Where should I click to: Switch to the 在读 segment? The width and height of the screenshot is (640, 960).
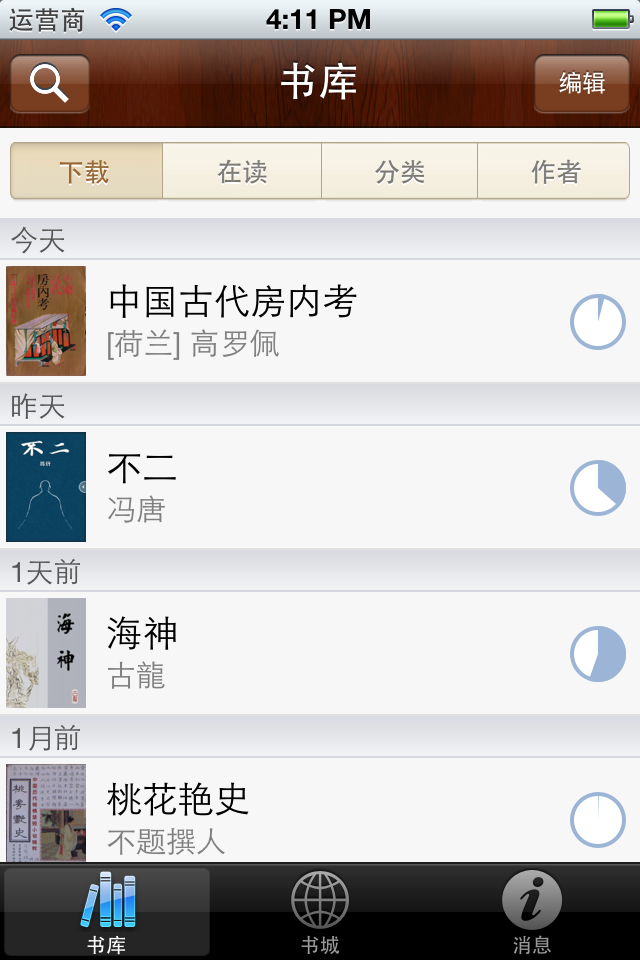242,172
